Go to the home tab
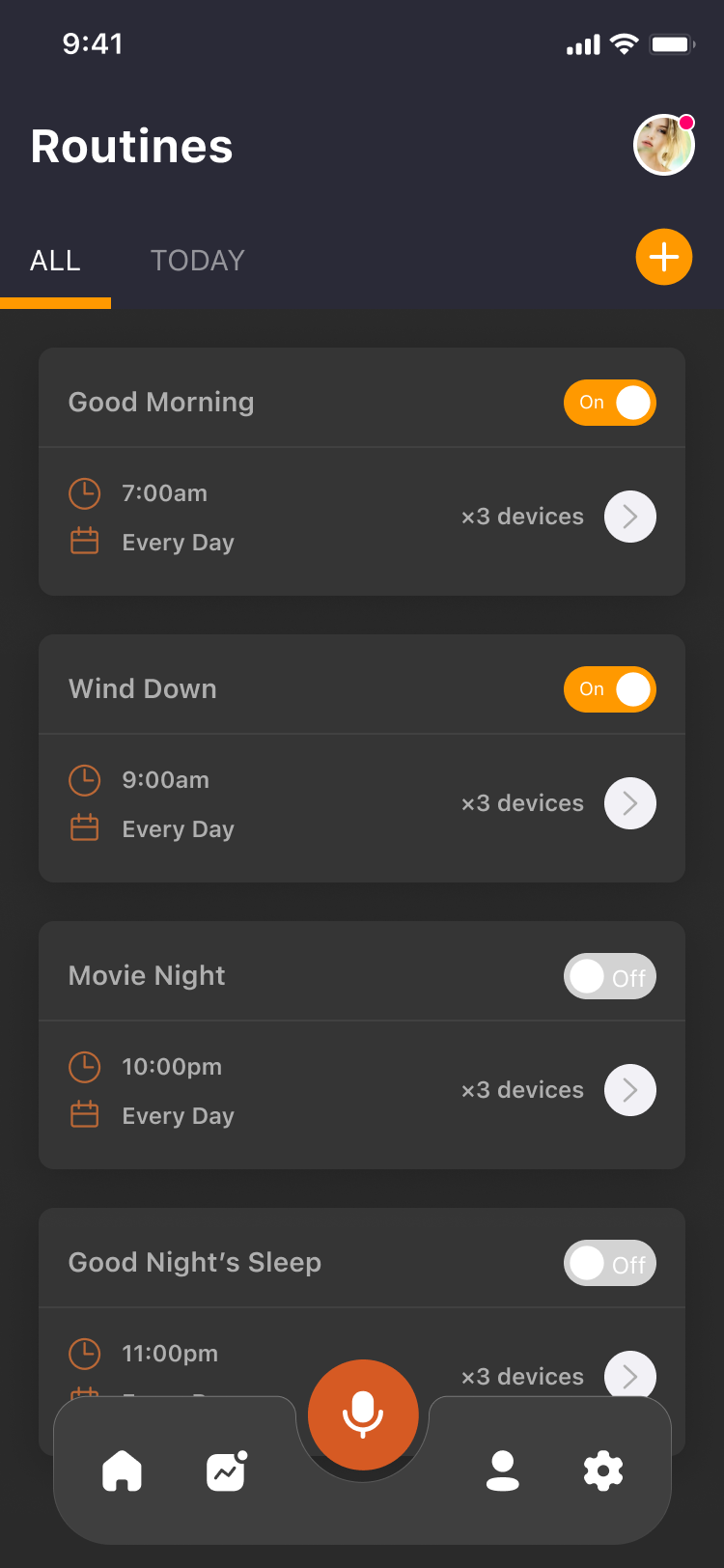This screenshot has height=1568, width=724. 122,1471
